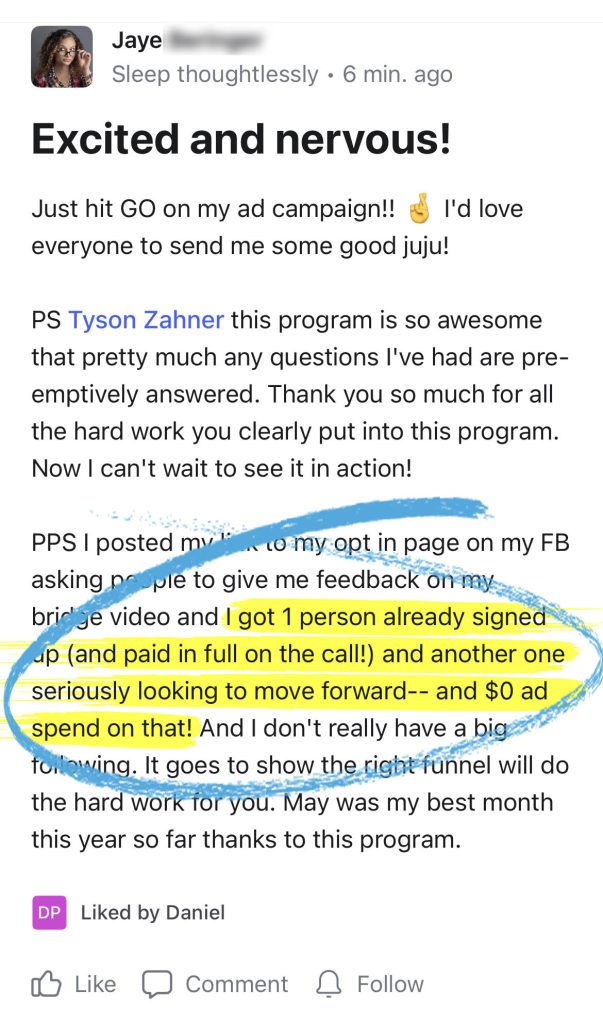Follow this post with the bell

pos(370,984)
